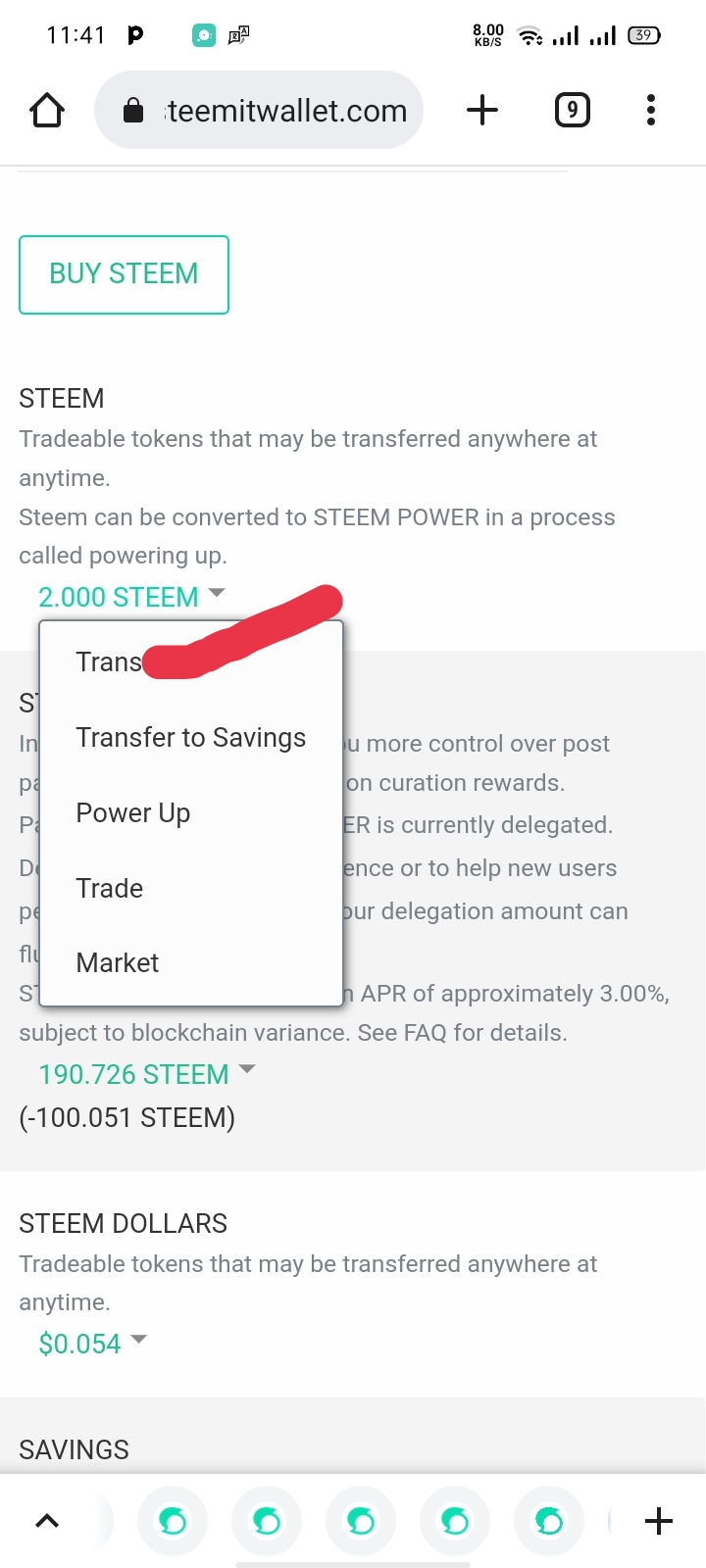Open the tab switcher showing 9
Viewport: 706px width, 1568px height.
click(x=573, y=110)
